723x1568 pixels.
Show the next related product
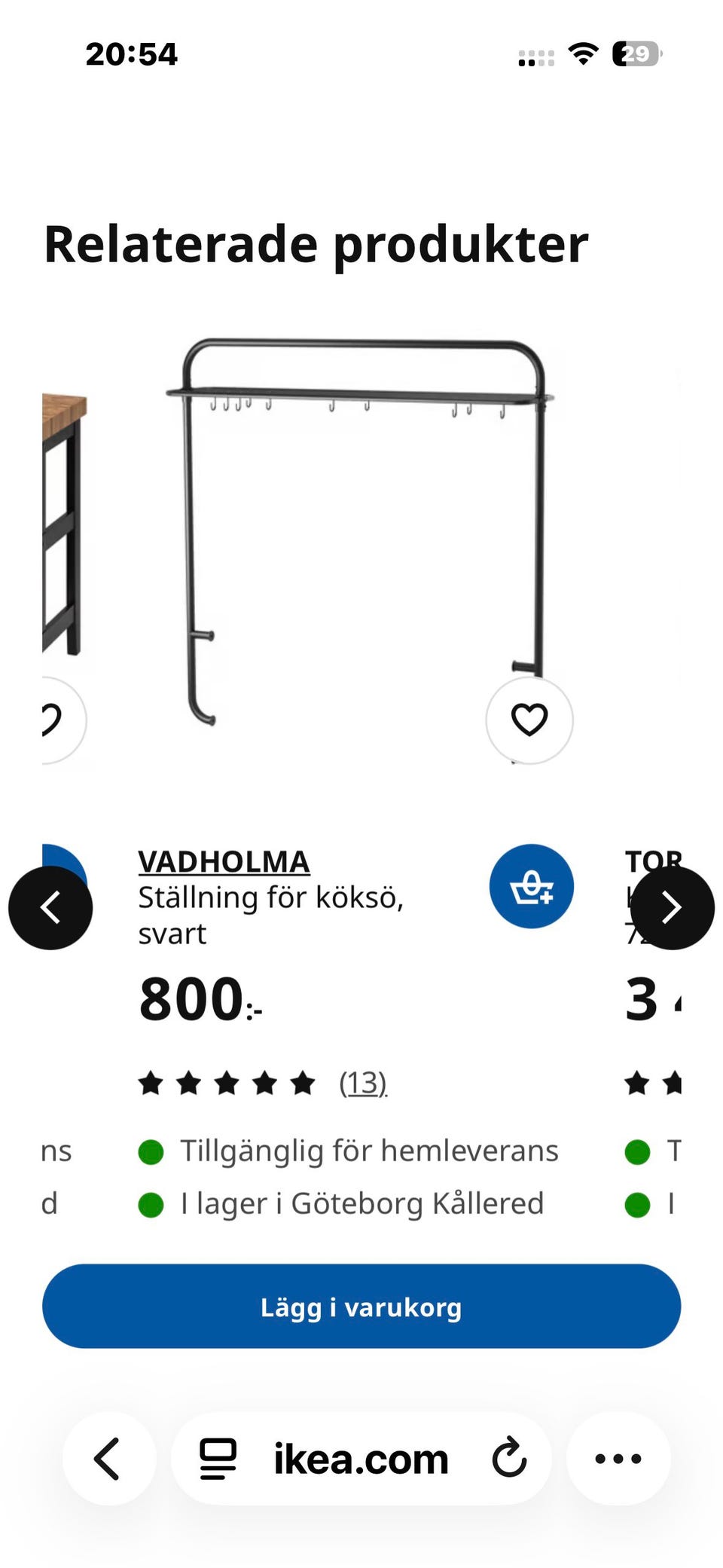click(672, 907)
